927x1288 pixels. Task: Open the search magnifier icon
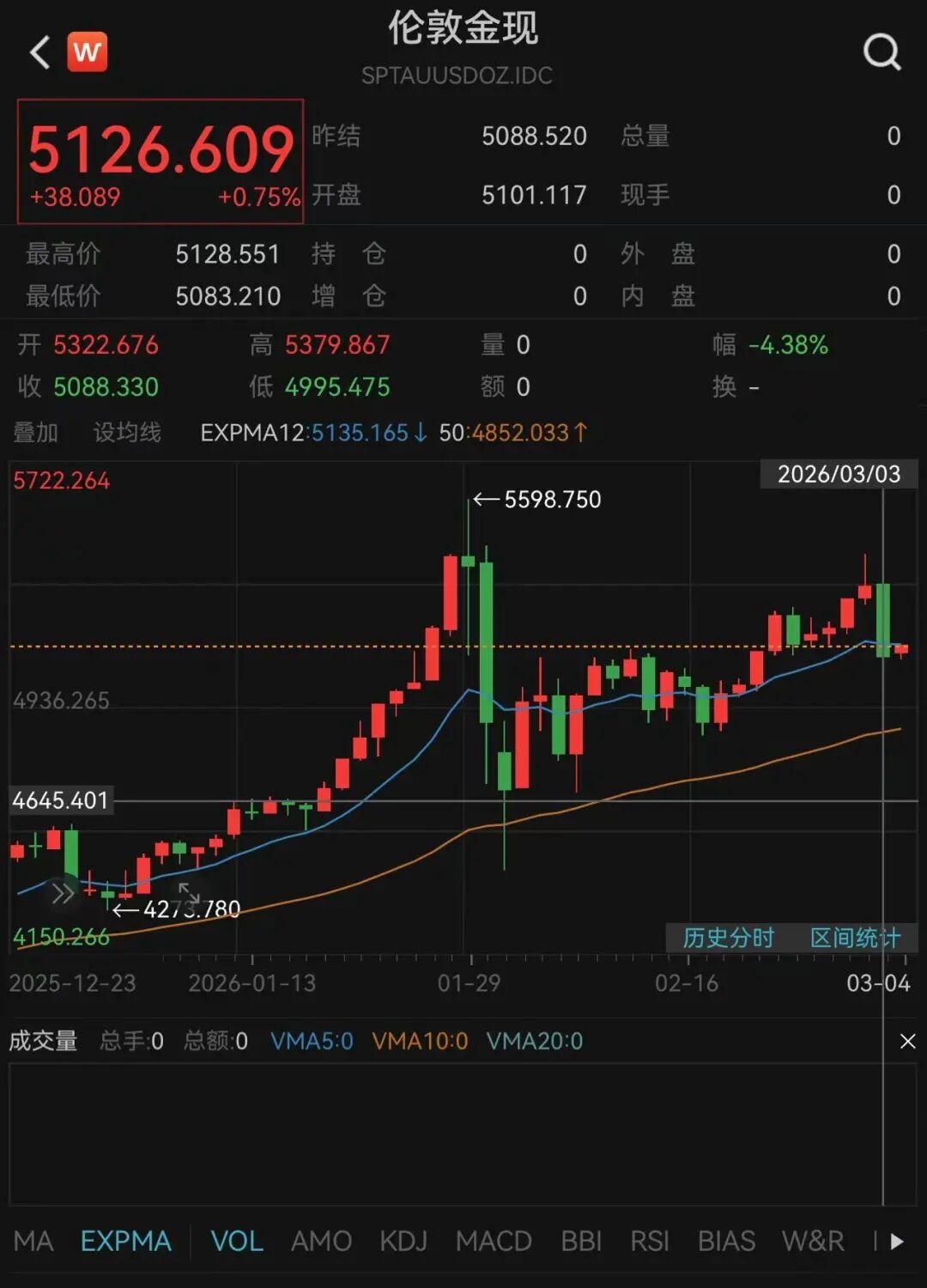click(882, 52)
